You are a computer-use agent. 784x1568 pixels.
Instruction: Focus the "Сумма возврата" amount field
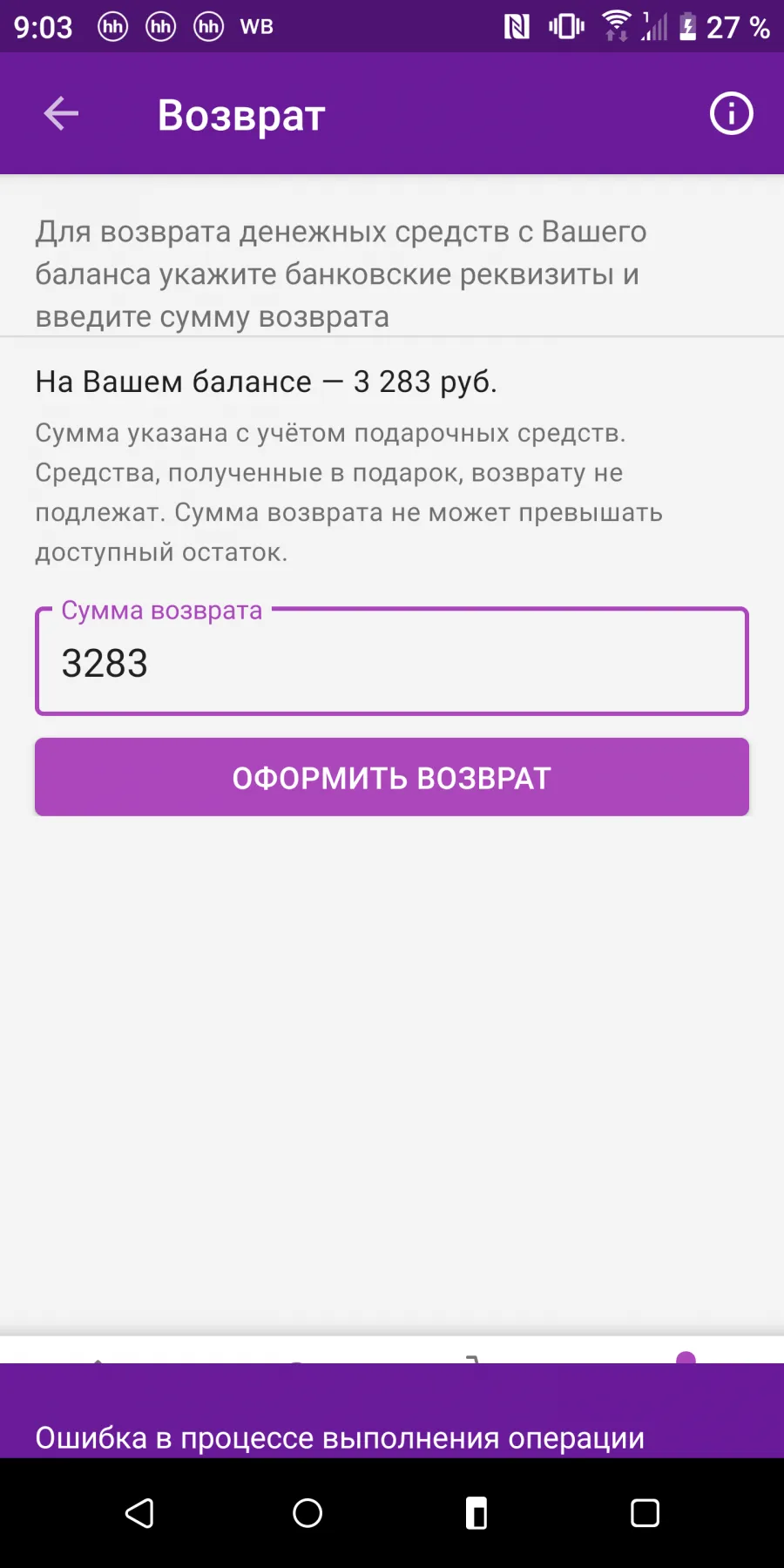(x=392, y=662)
